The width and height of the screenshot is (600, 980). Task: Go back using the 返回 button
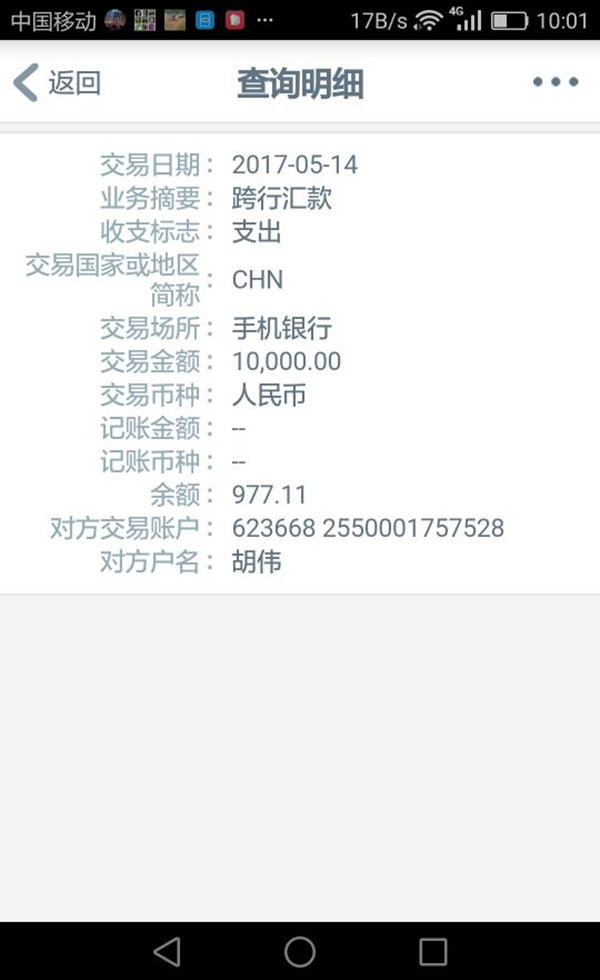tap(57, 83)
